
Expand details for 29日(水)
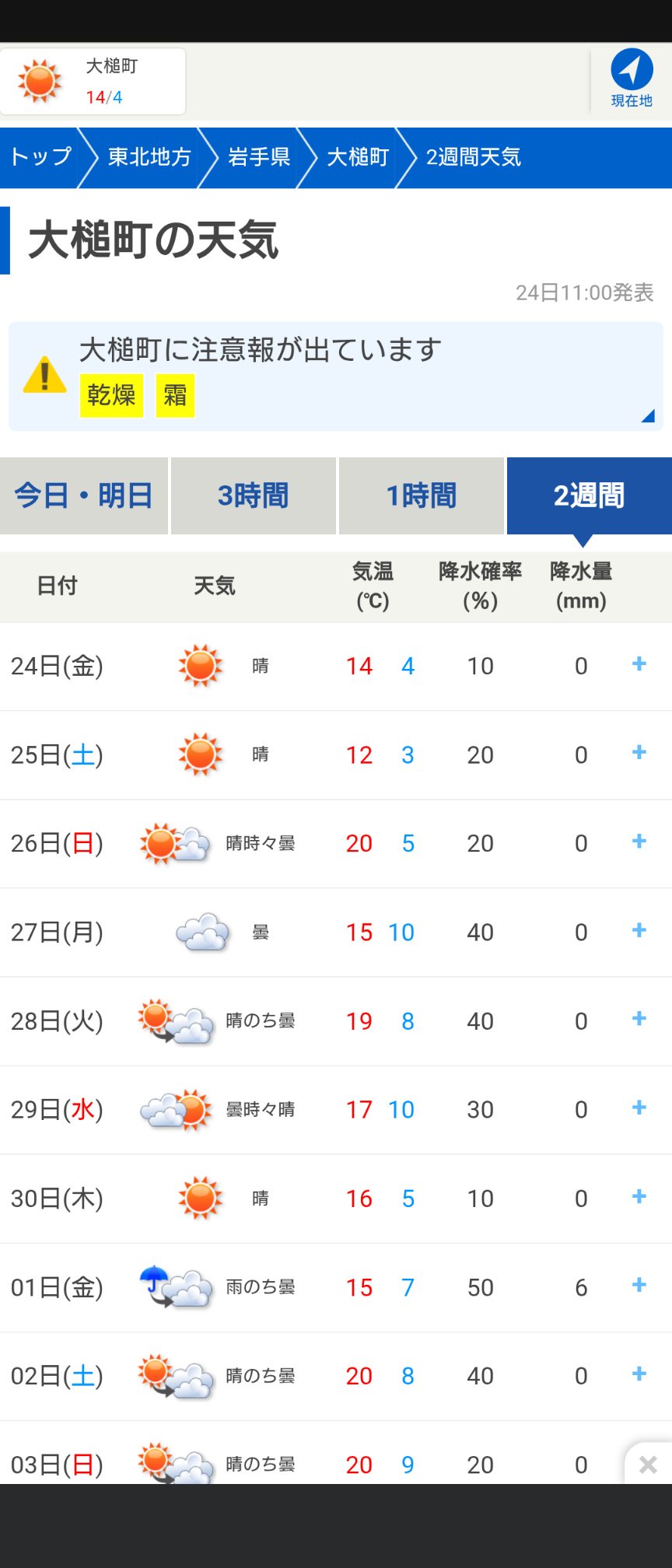click(639, 1108)
